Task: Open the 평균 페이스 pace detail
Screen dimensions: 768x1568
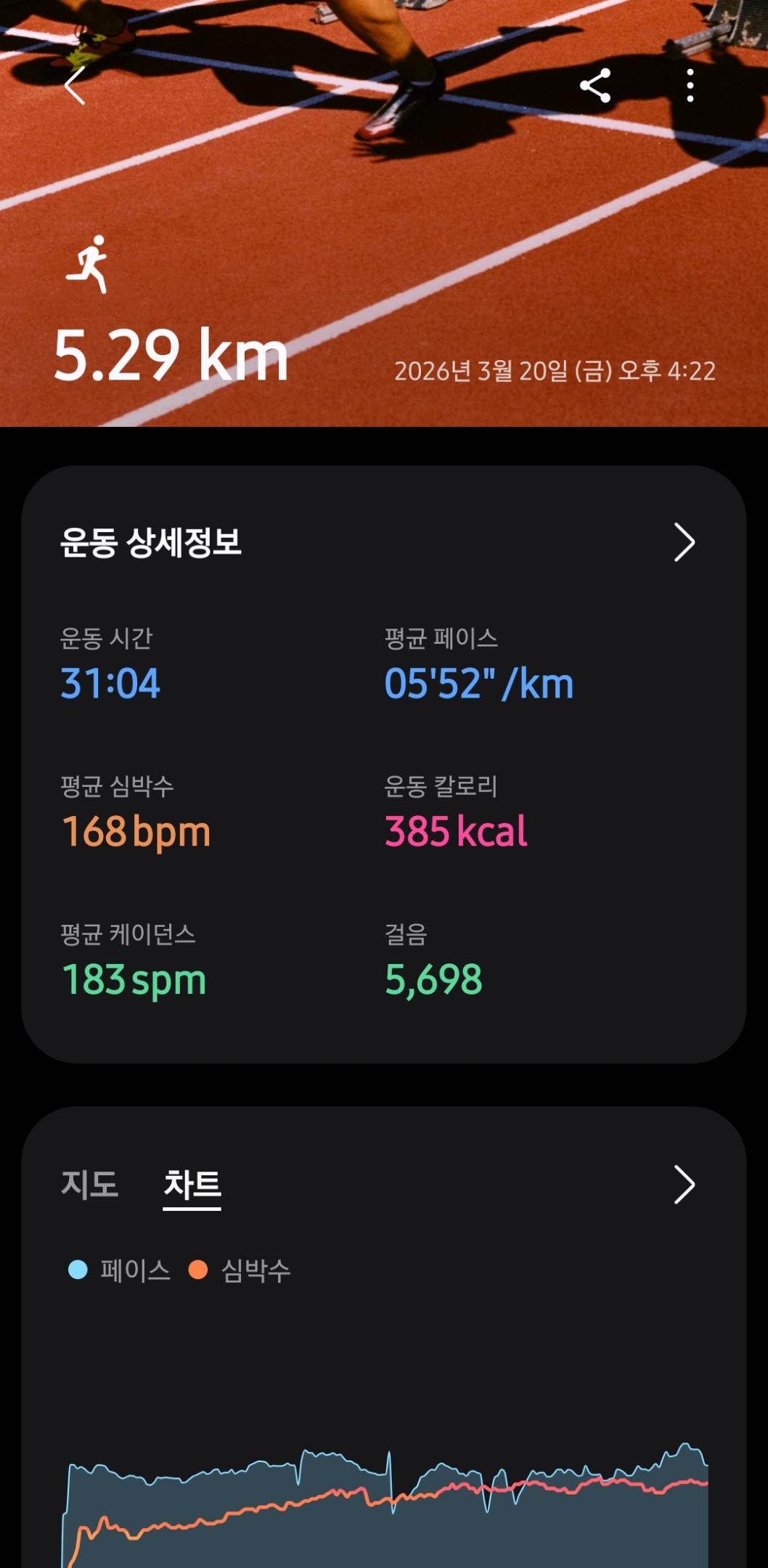Action: click(479, 681)
